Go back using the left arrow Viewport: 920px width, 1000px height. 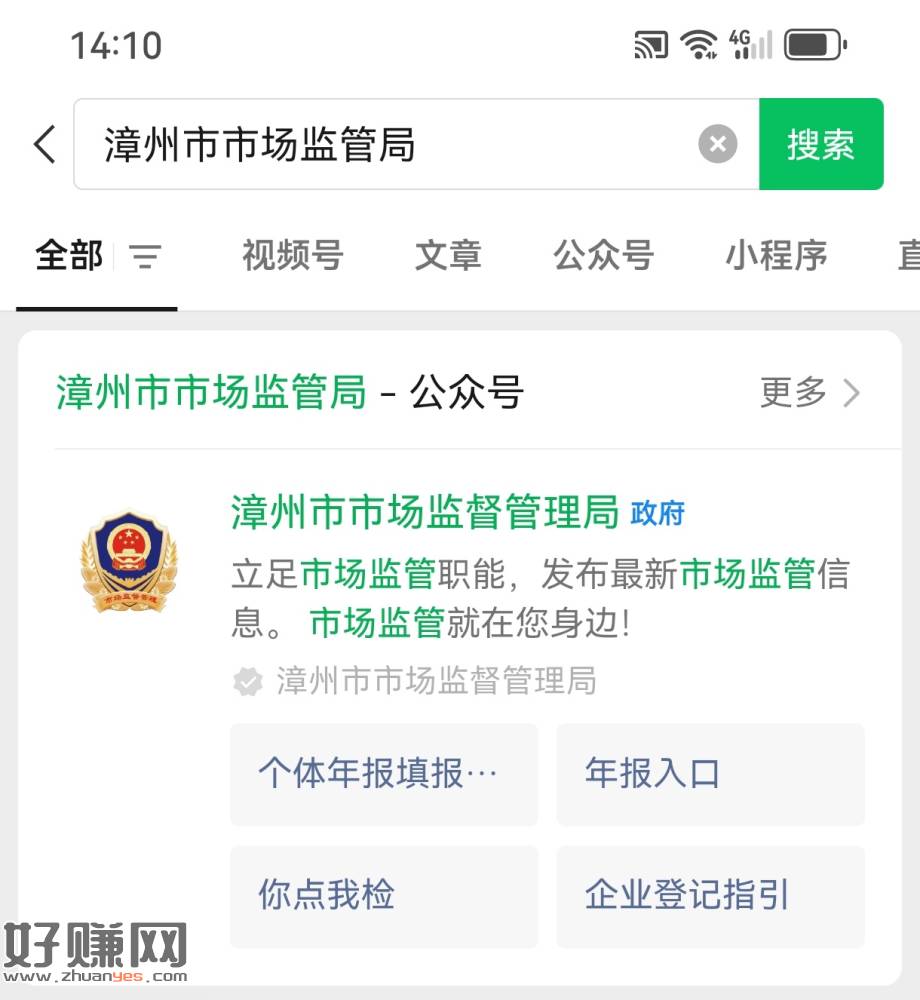44,145
